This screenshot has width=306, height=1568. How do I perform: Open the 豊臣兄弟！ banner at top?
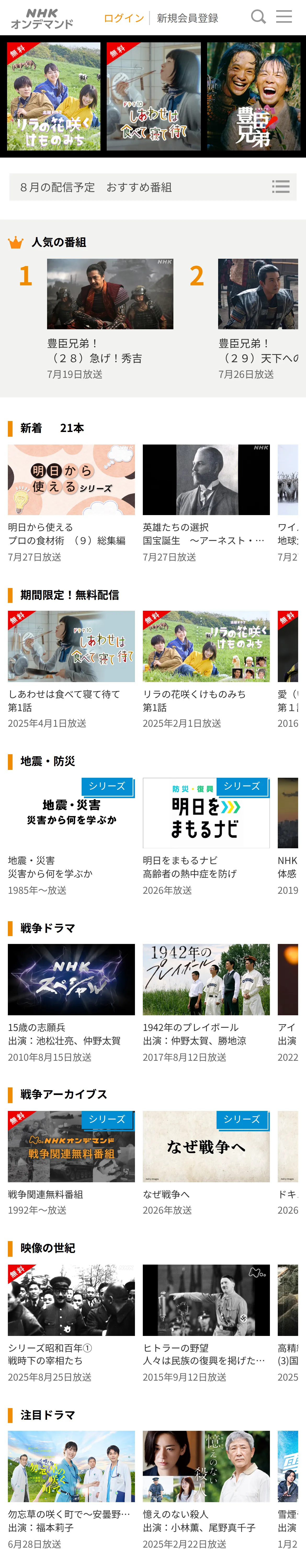254,96
